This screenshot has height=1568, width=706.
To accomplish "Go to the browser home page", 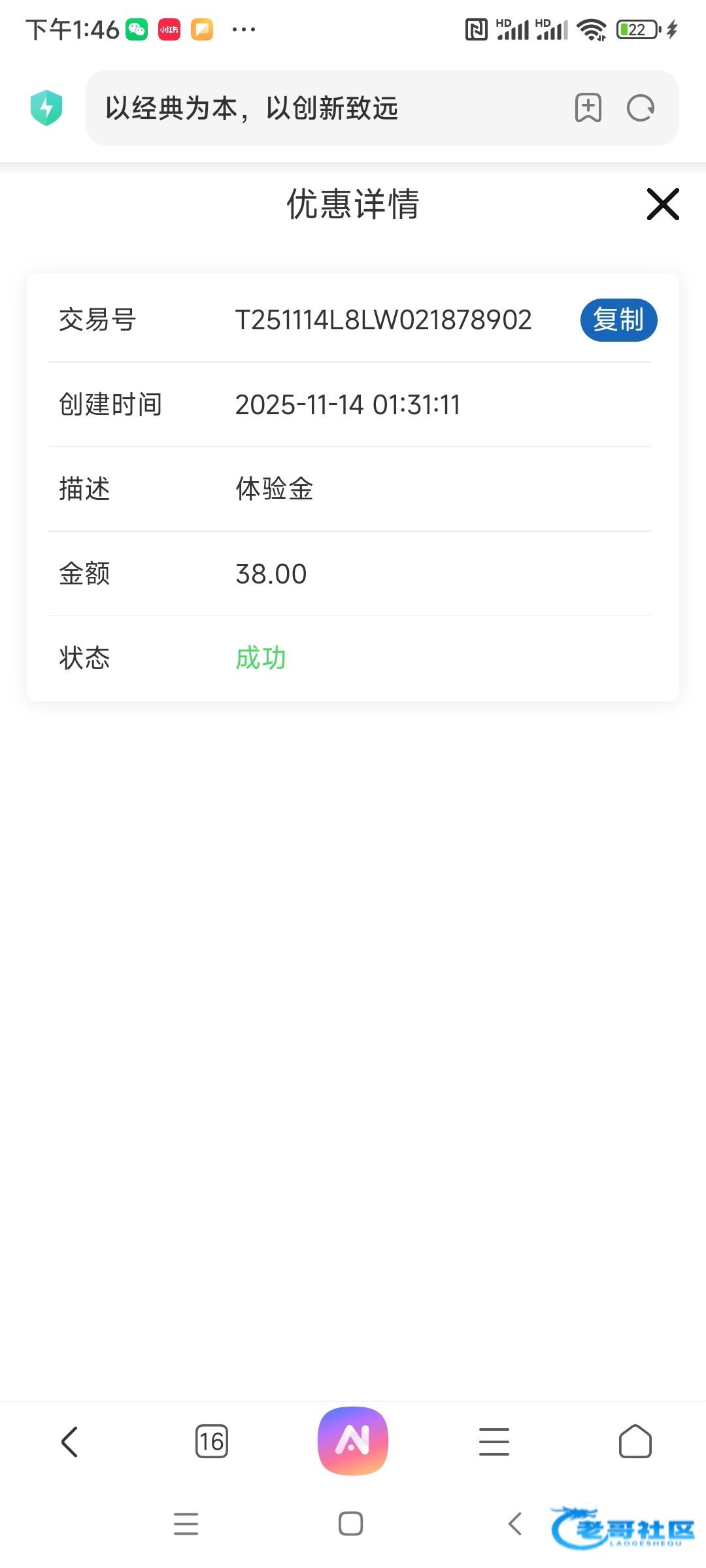I will (x=635, y=1441).
